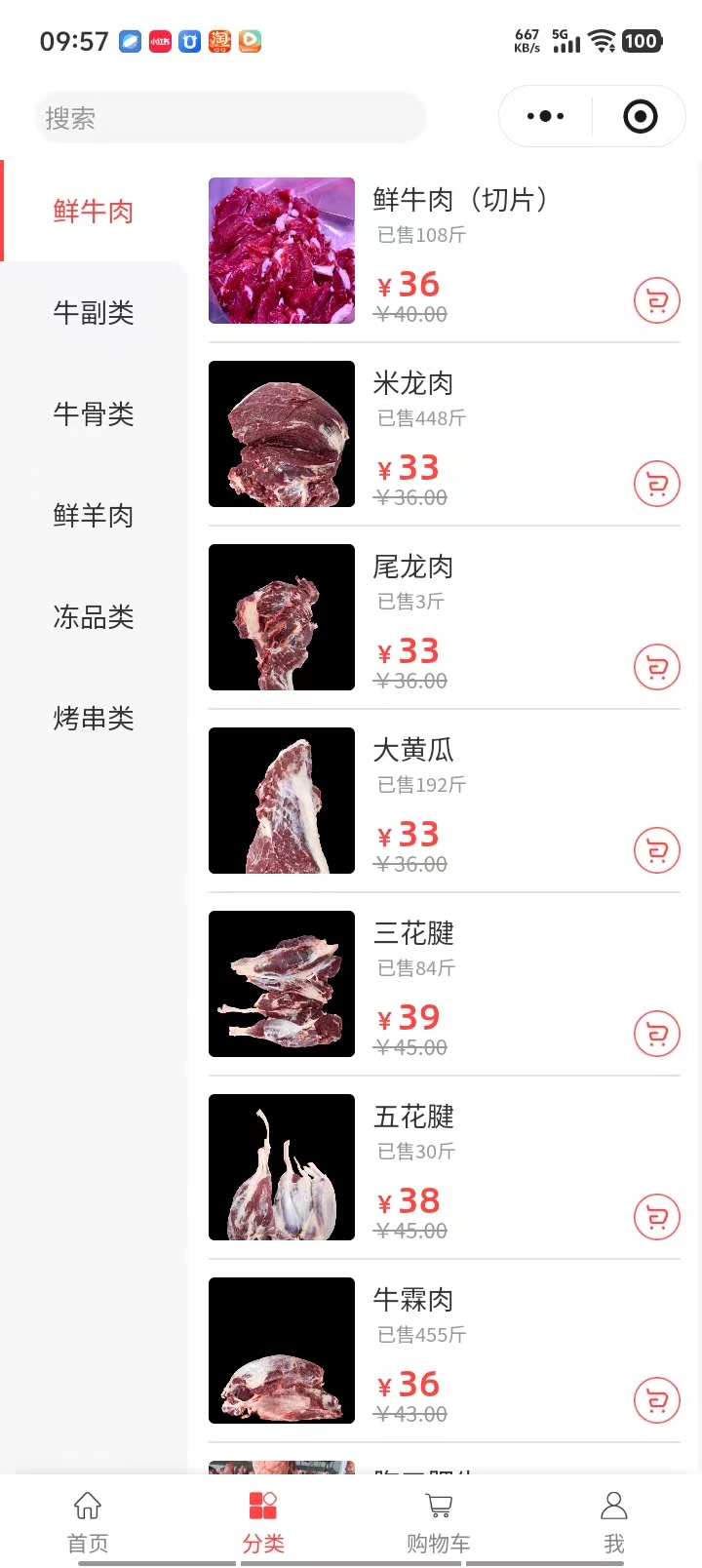Open the 米龙肉 product photo

coord(282,434)
